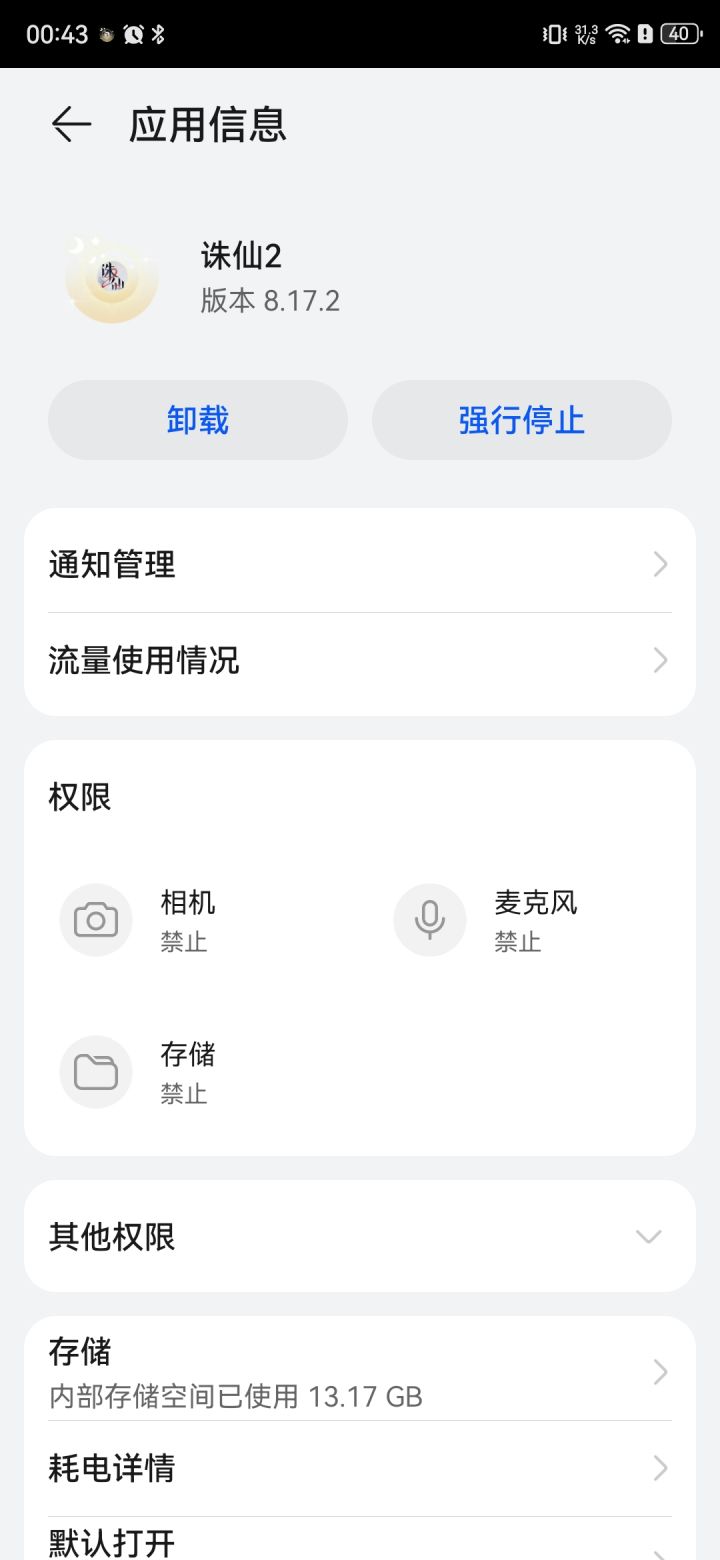Open 默认打开 settings
The width and height of the screenshot is (720, 1560).
pyautogui.click(x=360, y=1542)
